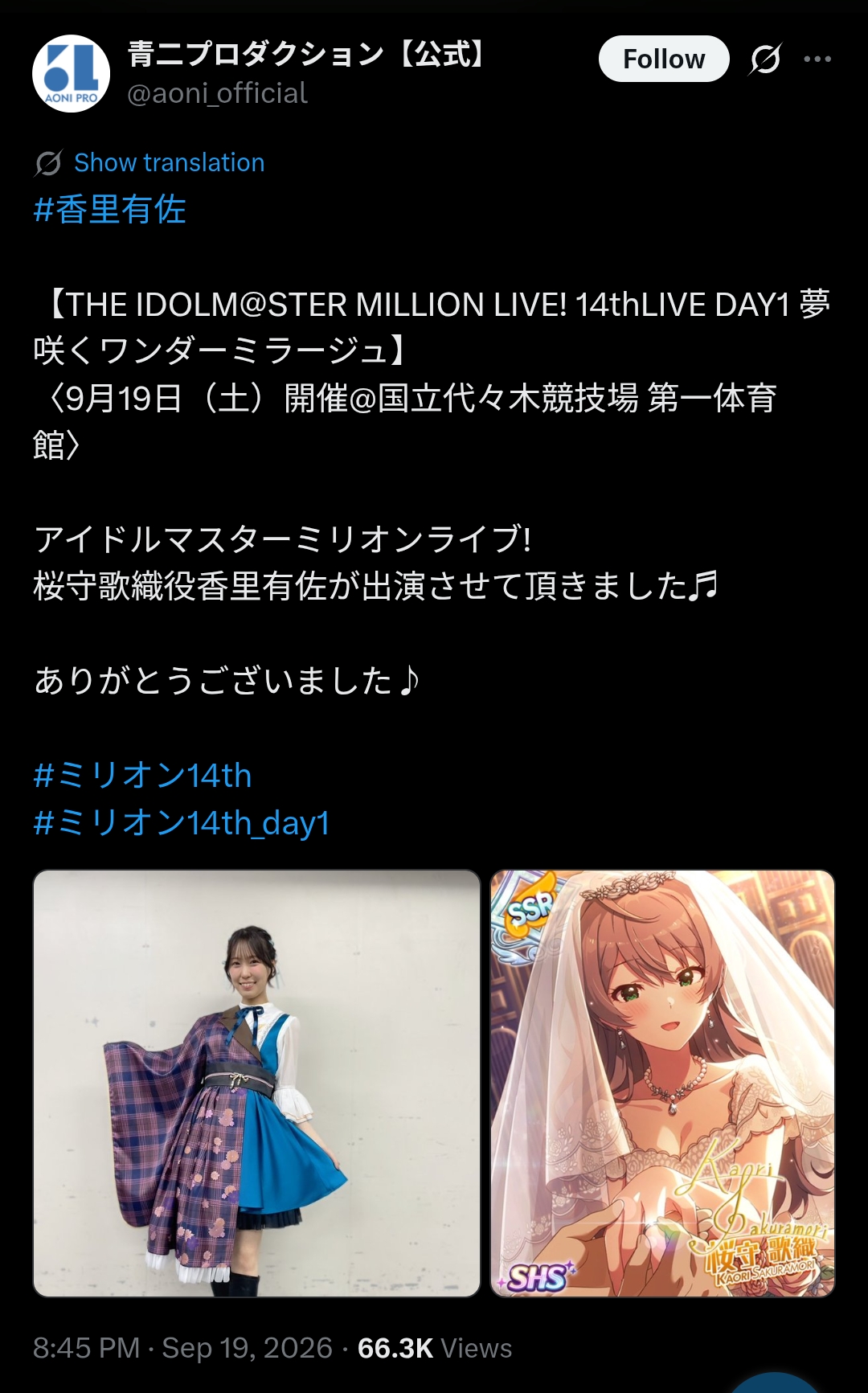Tap the Grok icon beside Follow
The width and height of the screenshot is (868, 1393).
pos(765,59)
